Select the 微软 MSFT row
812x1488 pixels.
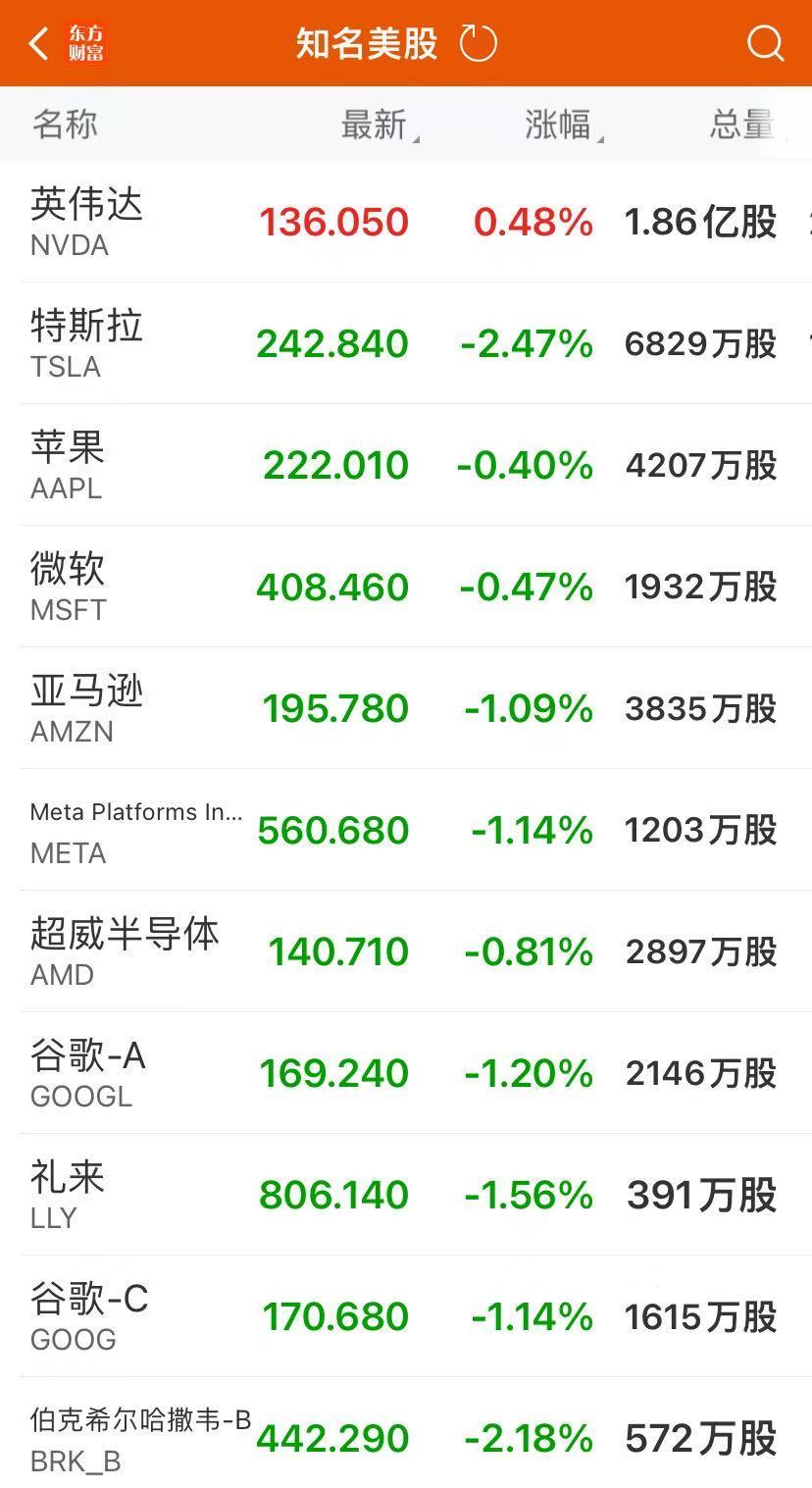coord(67,587)
